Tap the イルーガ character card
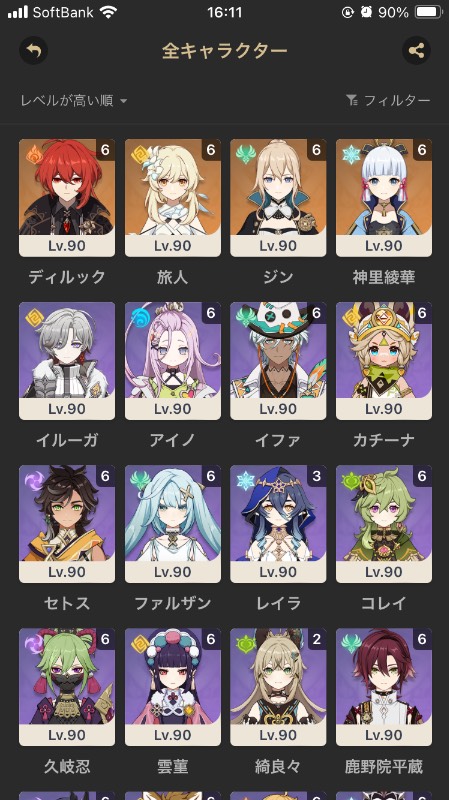 [x=67, y=361]
